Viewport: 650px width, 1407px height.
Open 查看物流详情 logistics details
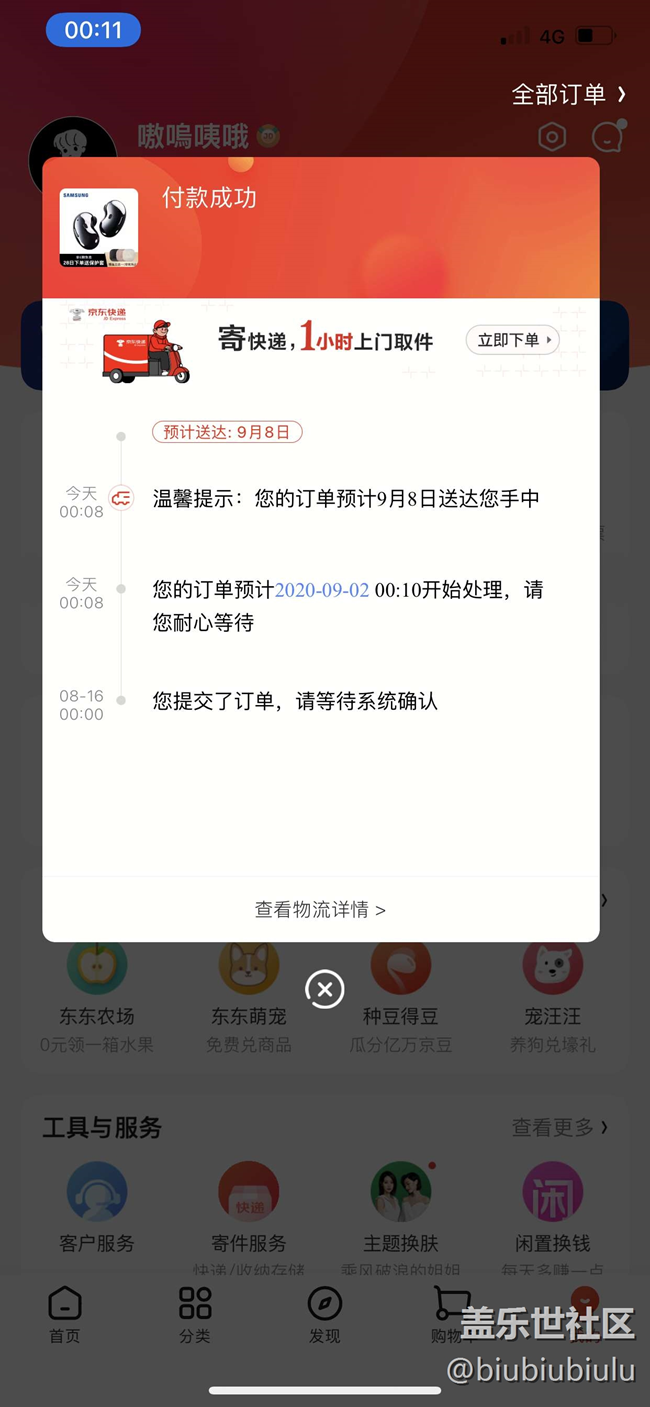[x=320, y=909]
